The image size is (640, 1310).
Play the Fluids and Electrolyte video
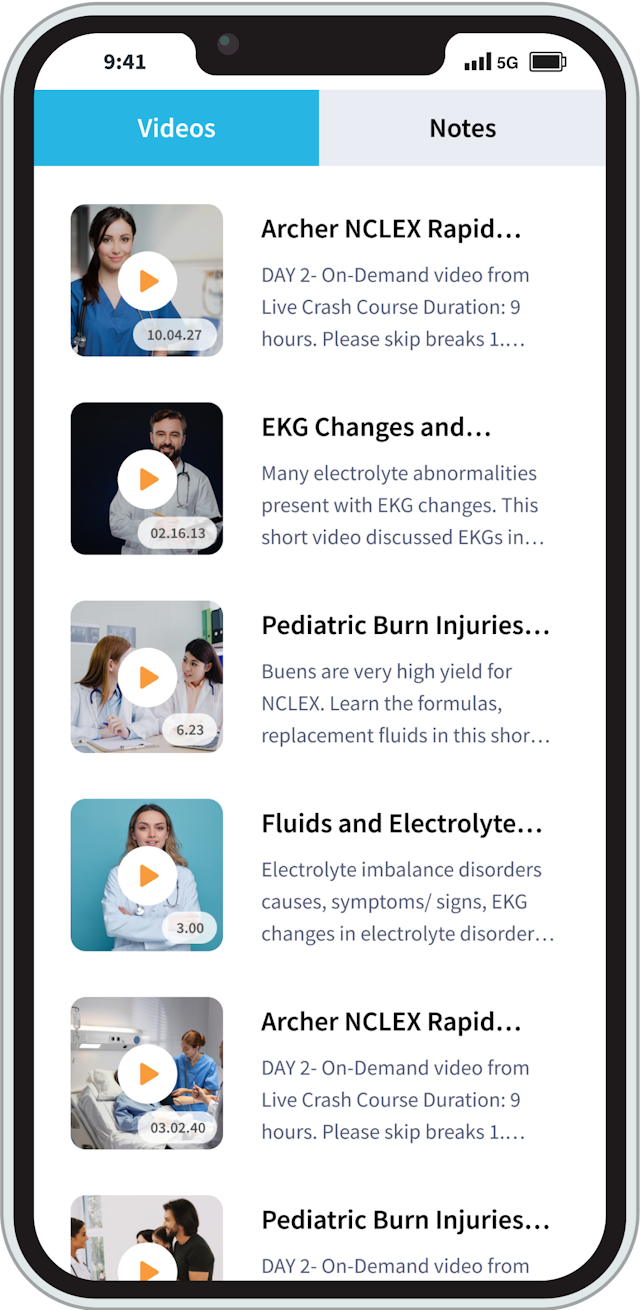pyautogui.click(x=147, y=875)
